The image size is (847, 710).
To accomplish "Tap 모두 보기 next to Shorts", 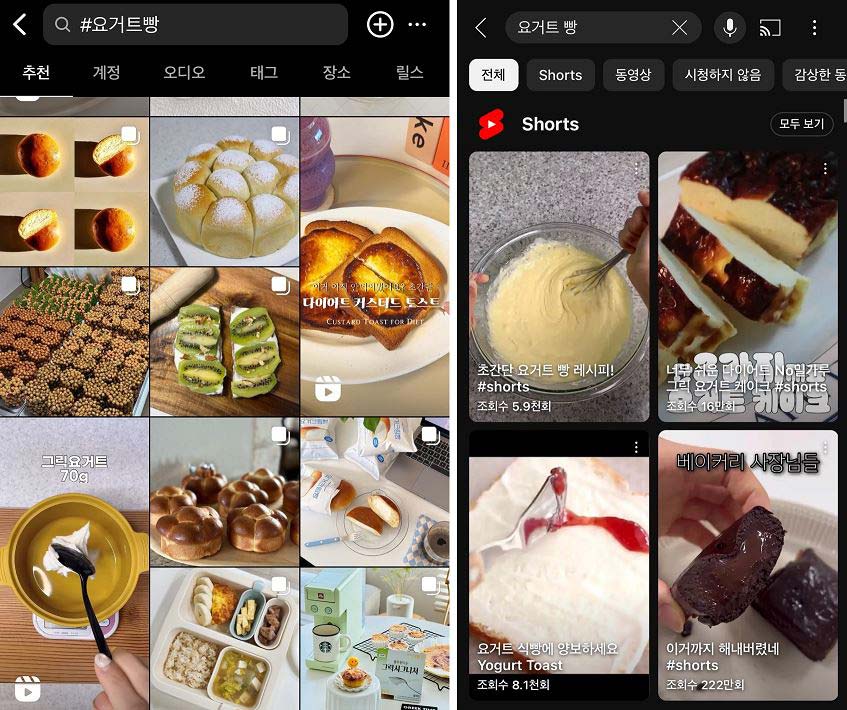I will (802, 124).
